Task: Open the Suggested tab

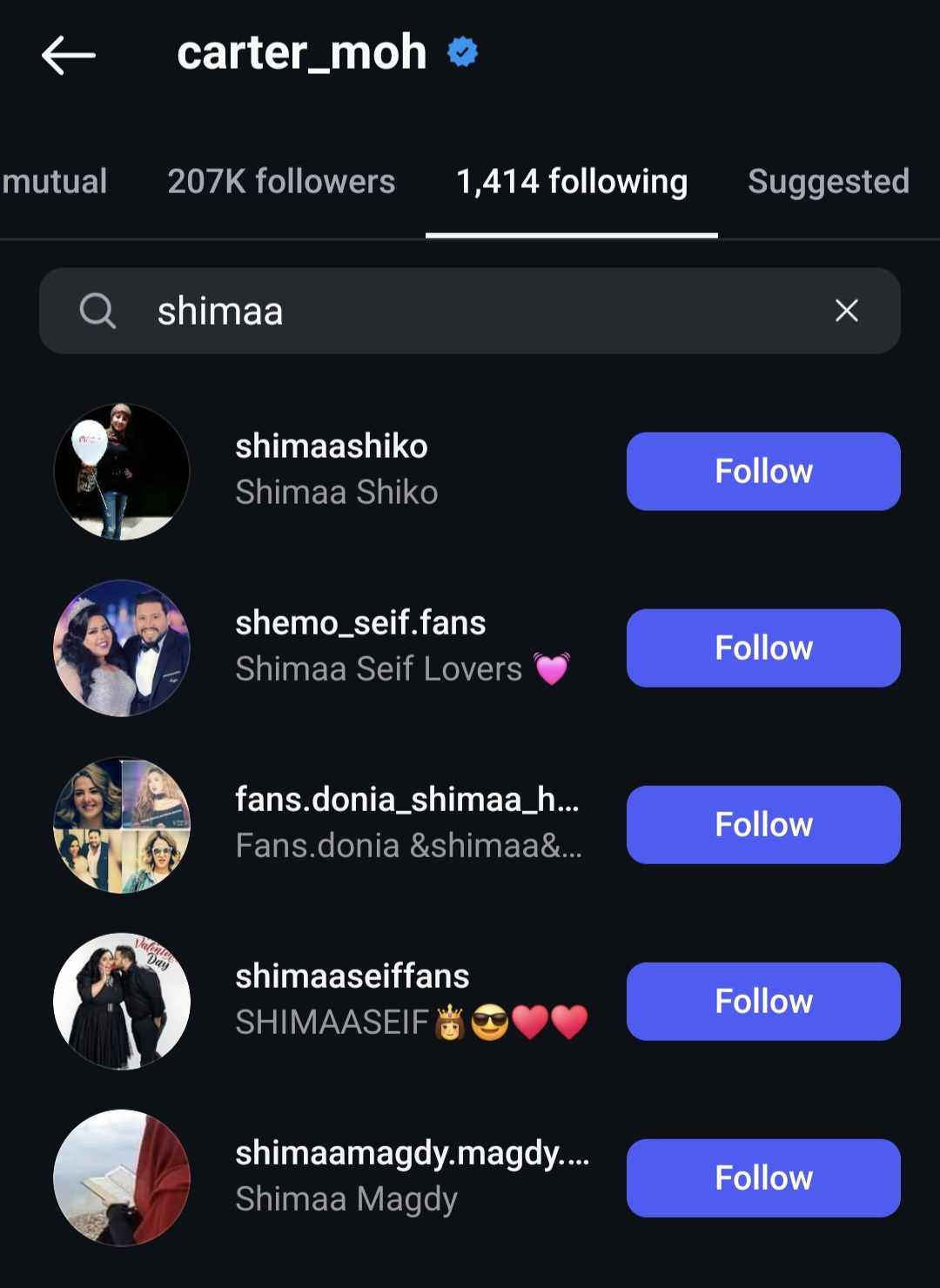Action: pyautogui.click(x=828, y=182)
